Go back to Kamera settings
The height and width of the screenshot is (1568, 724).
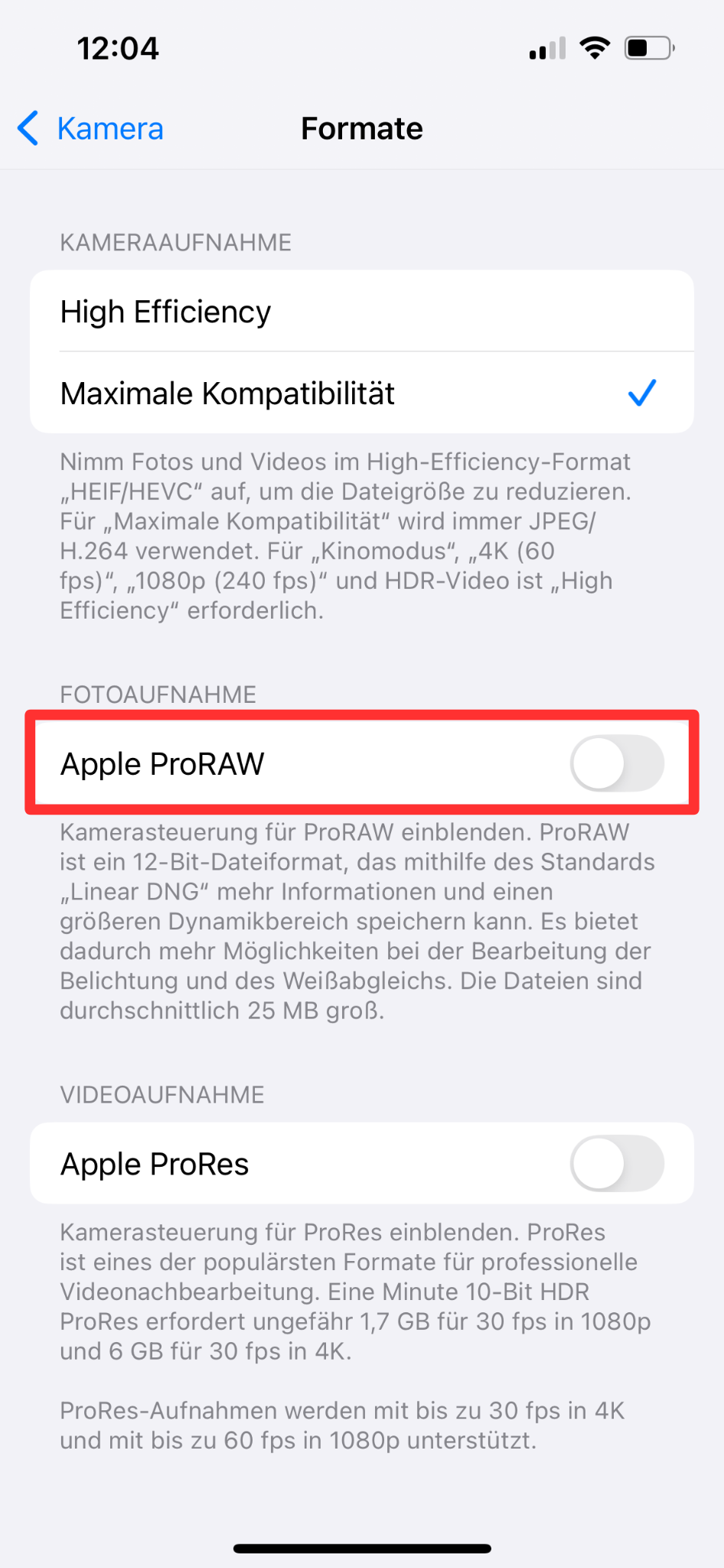[92, 129]
